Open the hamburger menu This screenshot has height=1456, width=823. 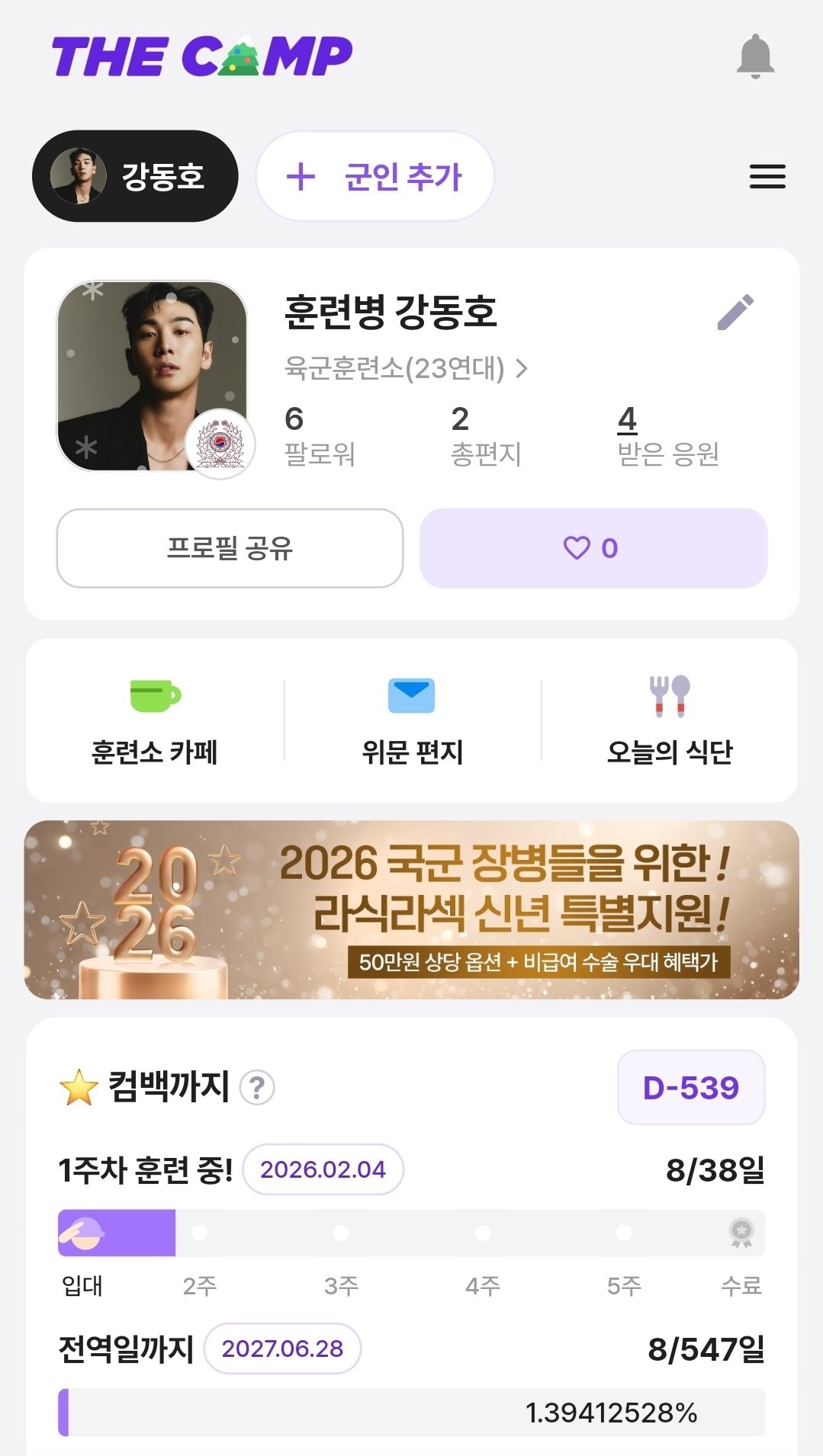coord(767,176)
